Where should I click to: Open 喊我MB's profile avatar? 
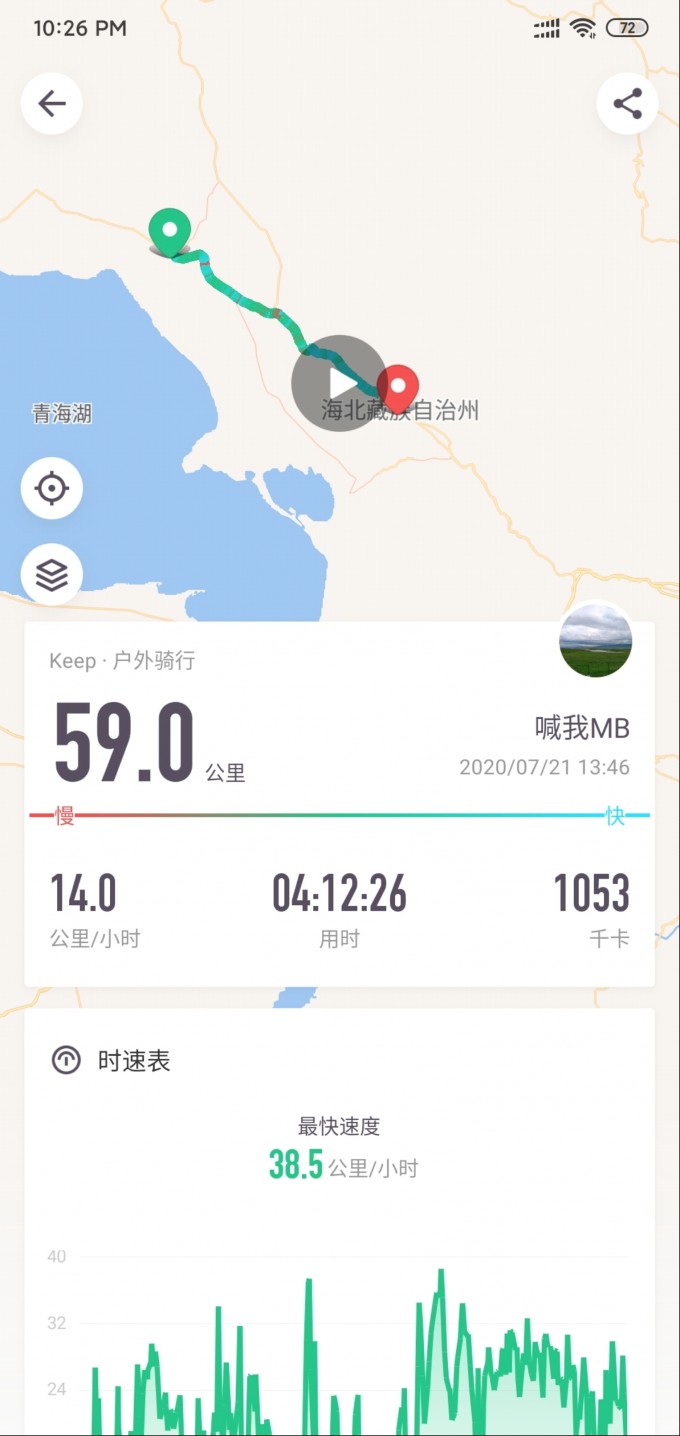(595, 640)
